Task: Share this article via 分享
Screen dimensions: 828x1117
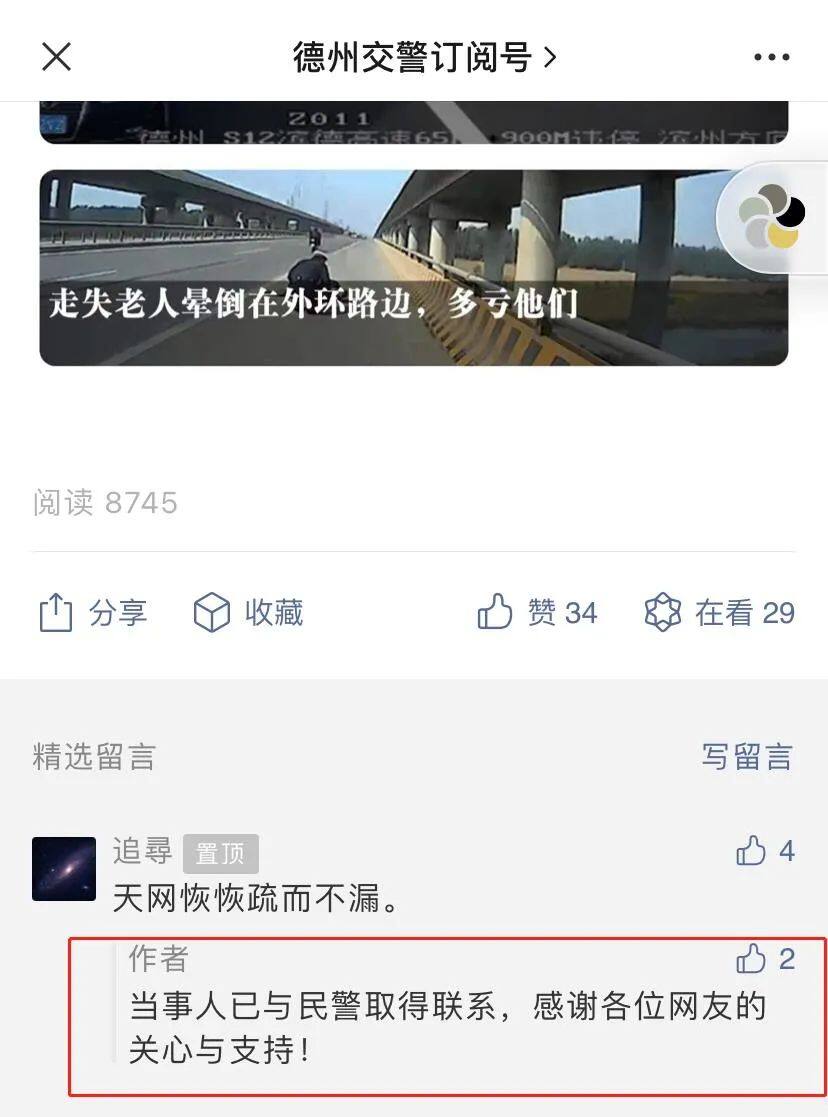Action: tap(92, 612)
